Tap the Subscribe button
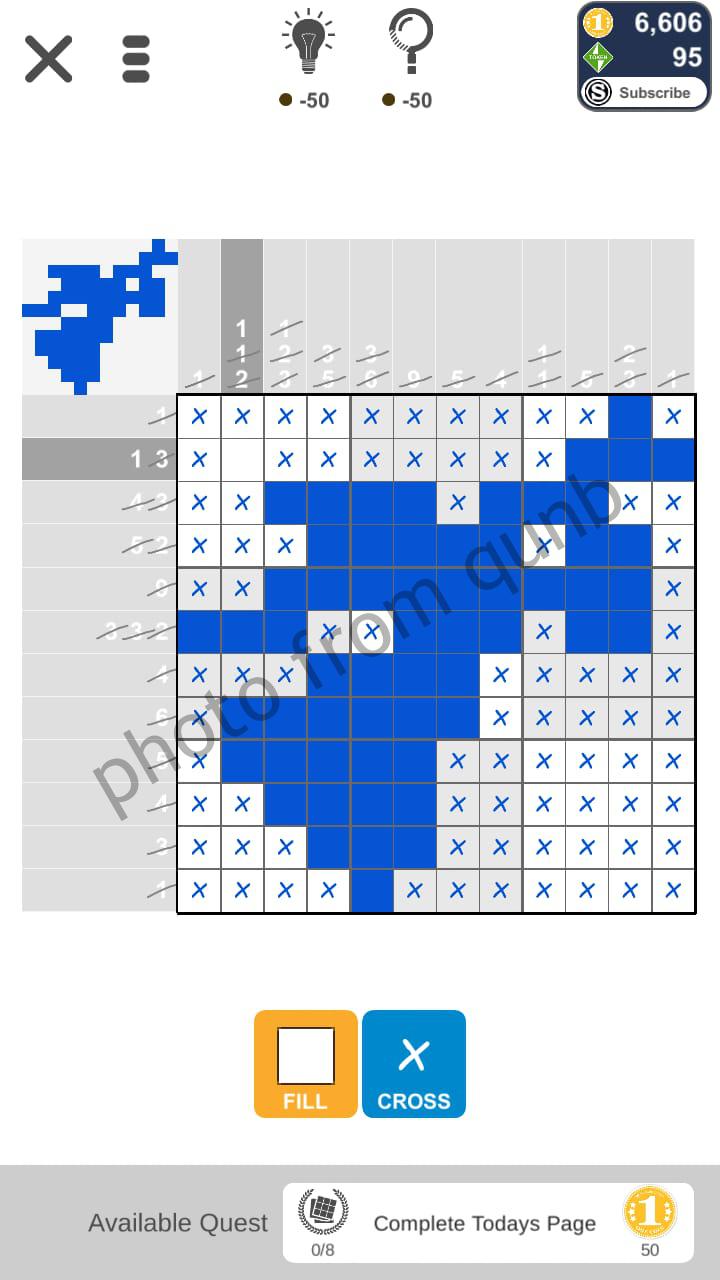720x1280 pixels. pos(644,93)
